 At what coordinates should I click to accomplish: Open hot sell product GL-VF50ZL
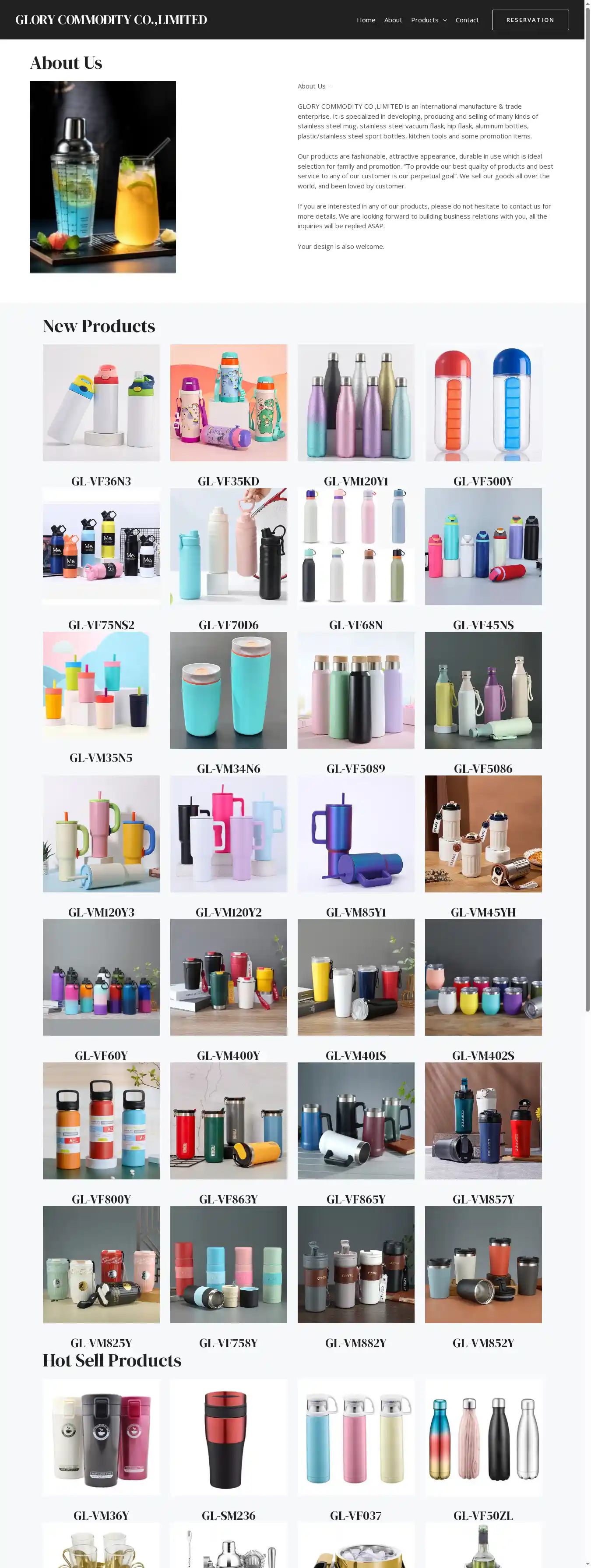click(483, 1437)
